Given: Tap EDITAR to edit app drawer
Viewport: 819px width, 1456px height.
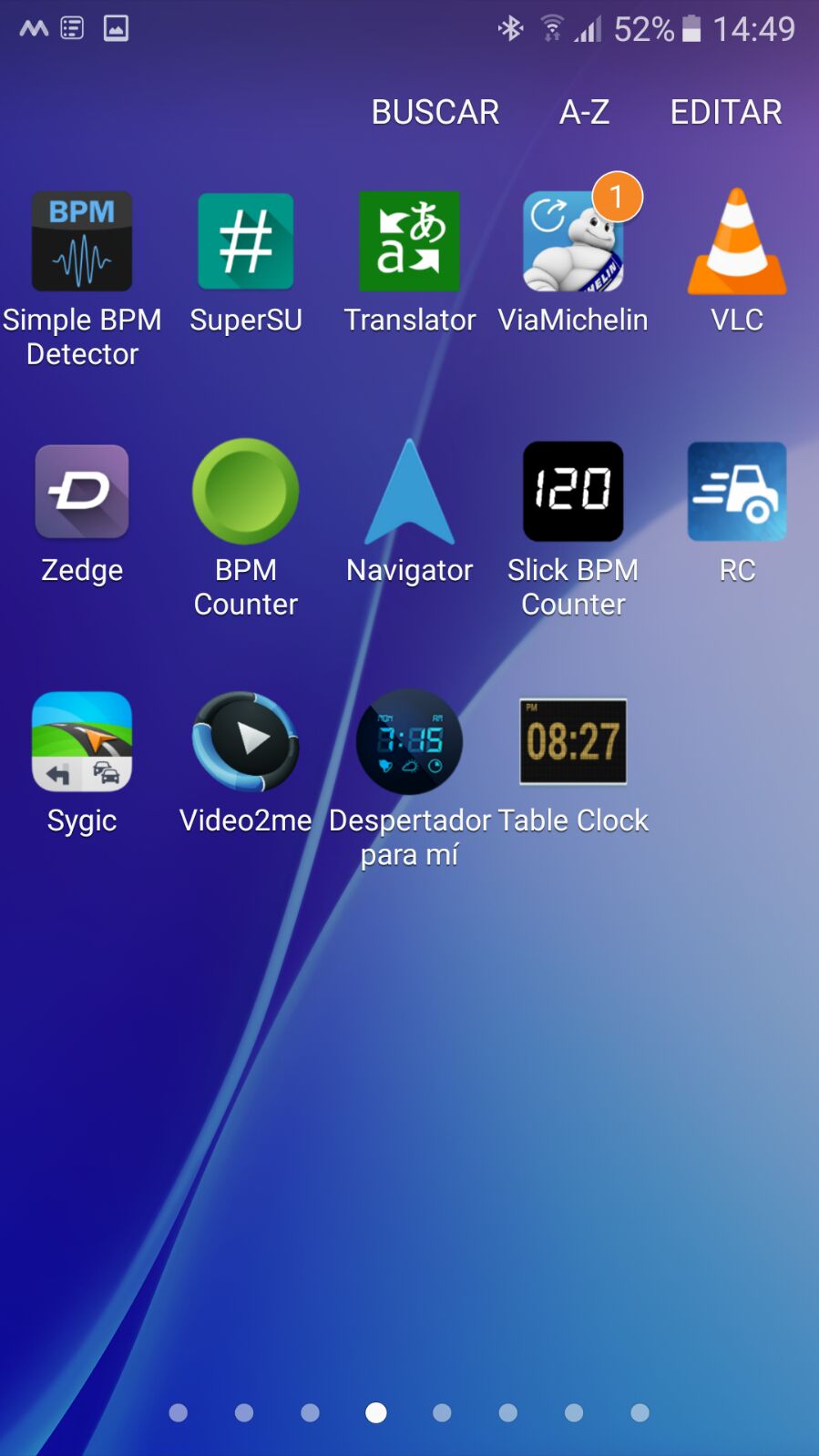Looking at the screenshot, I should pyautogui.click(x=725, y=112).
